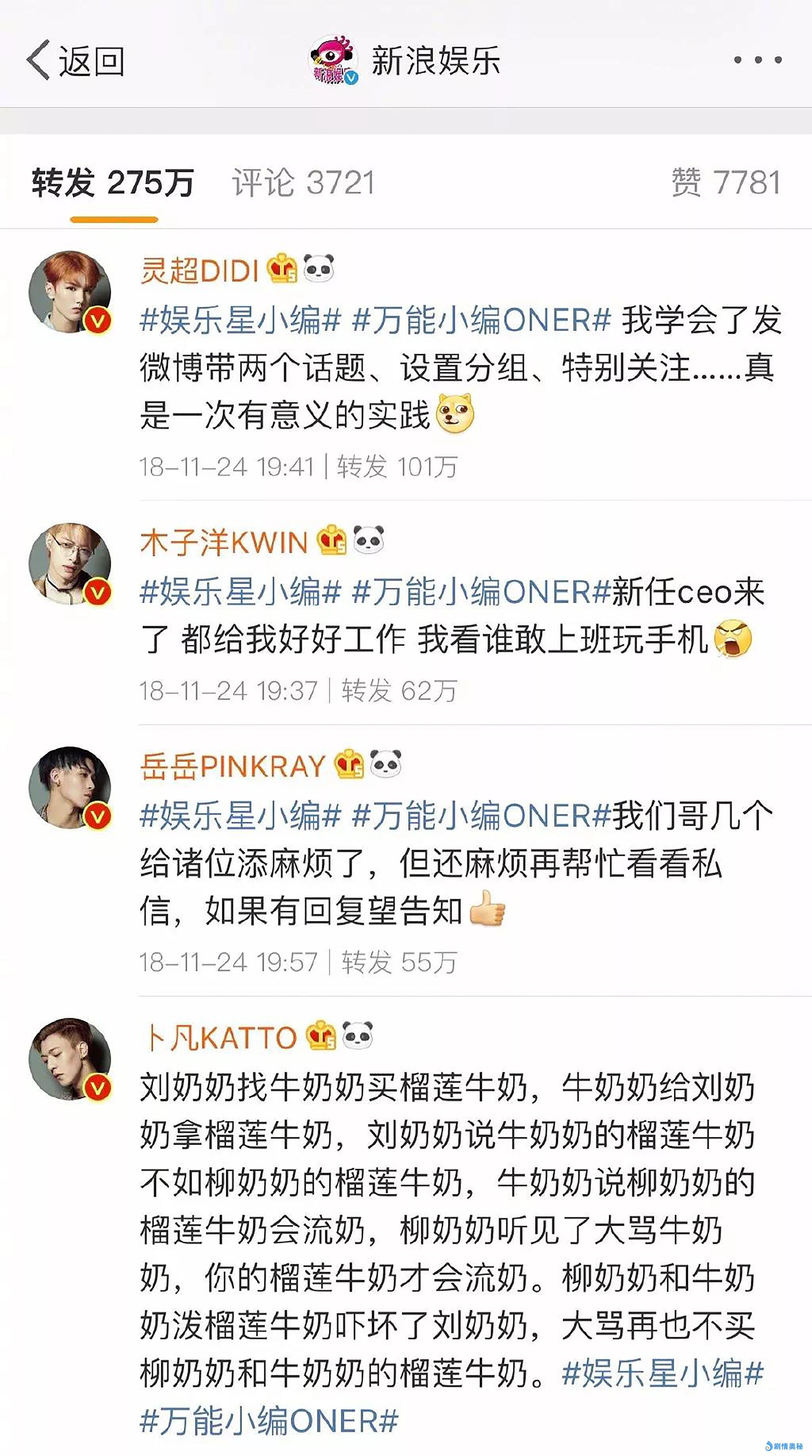Image resolution: width=812 pixels, height=1456 pixels.
Task: Open the three-dot overflow menu
Action: coord(758,59)
